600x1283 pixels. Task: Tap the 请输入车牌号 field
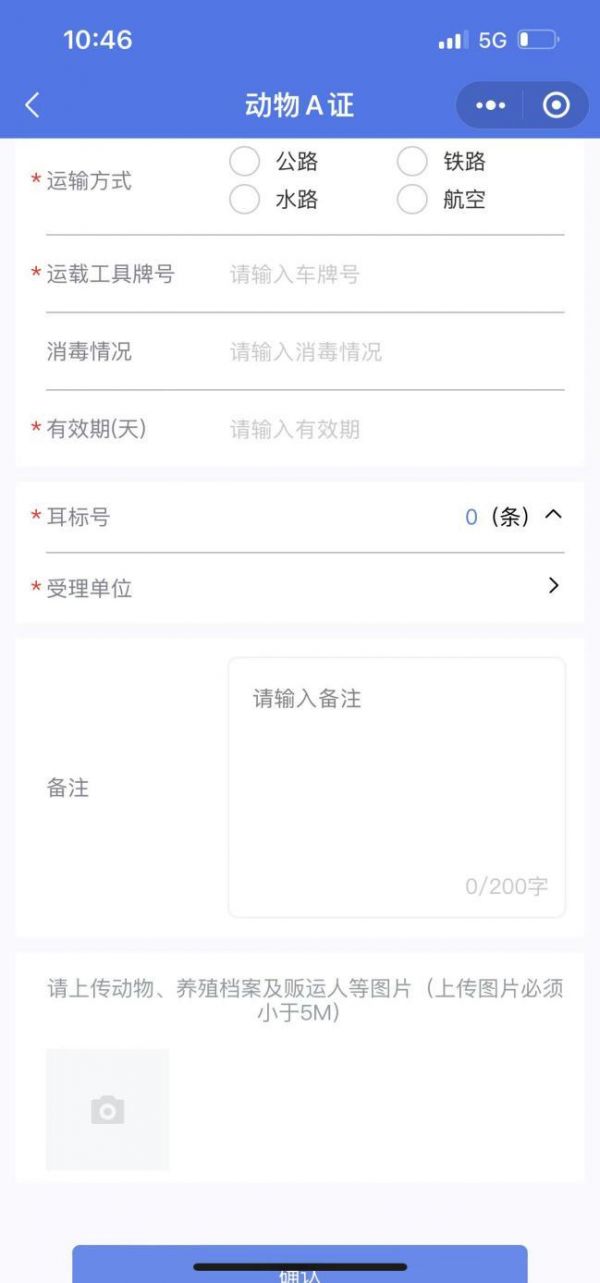tap(397, 274)
